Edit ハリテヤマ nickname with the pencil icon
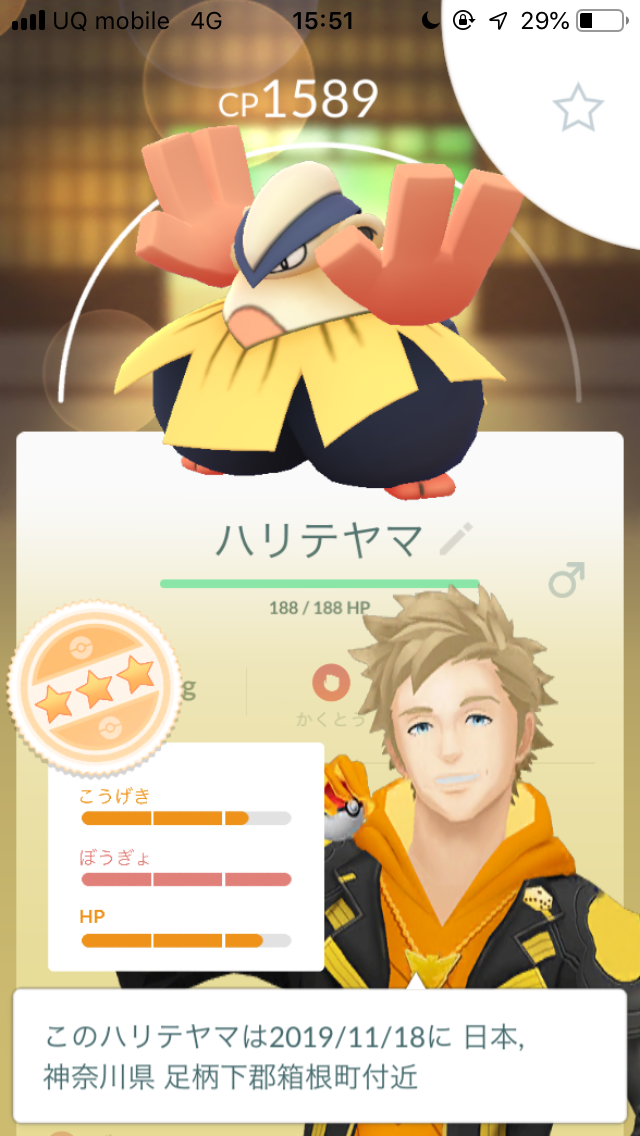Screen dimensions: 640x1136 click(455, 541)
